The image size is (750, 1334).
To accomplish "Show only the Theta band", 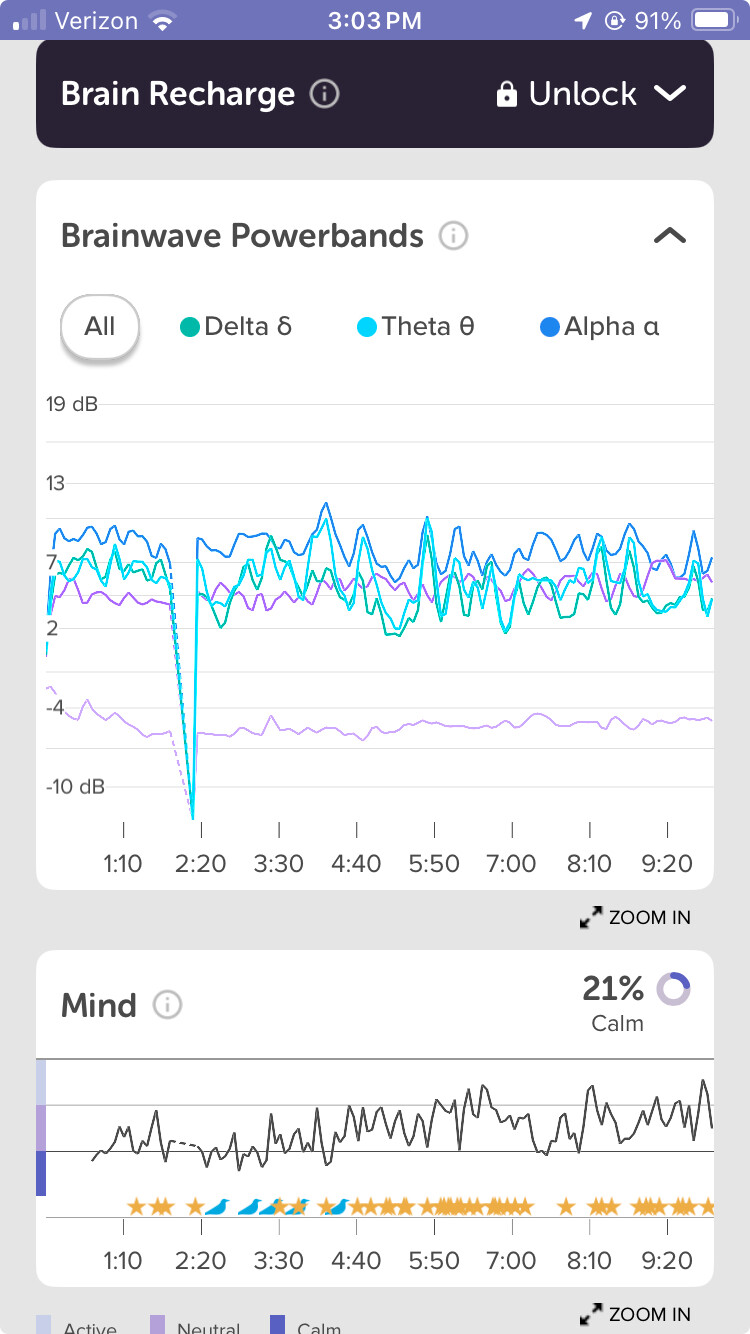I will click(x=415, y=326).
